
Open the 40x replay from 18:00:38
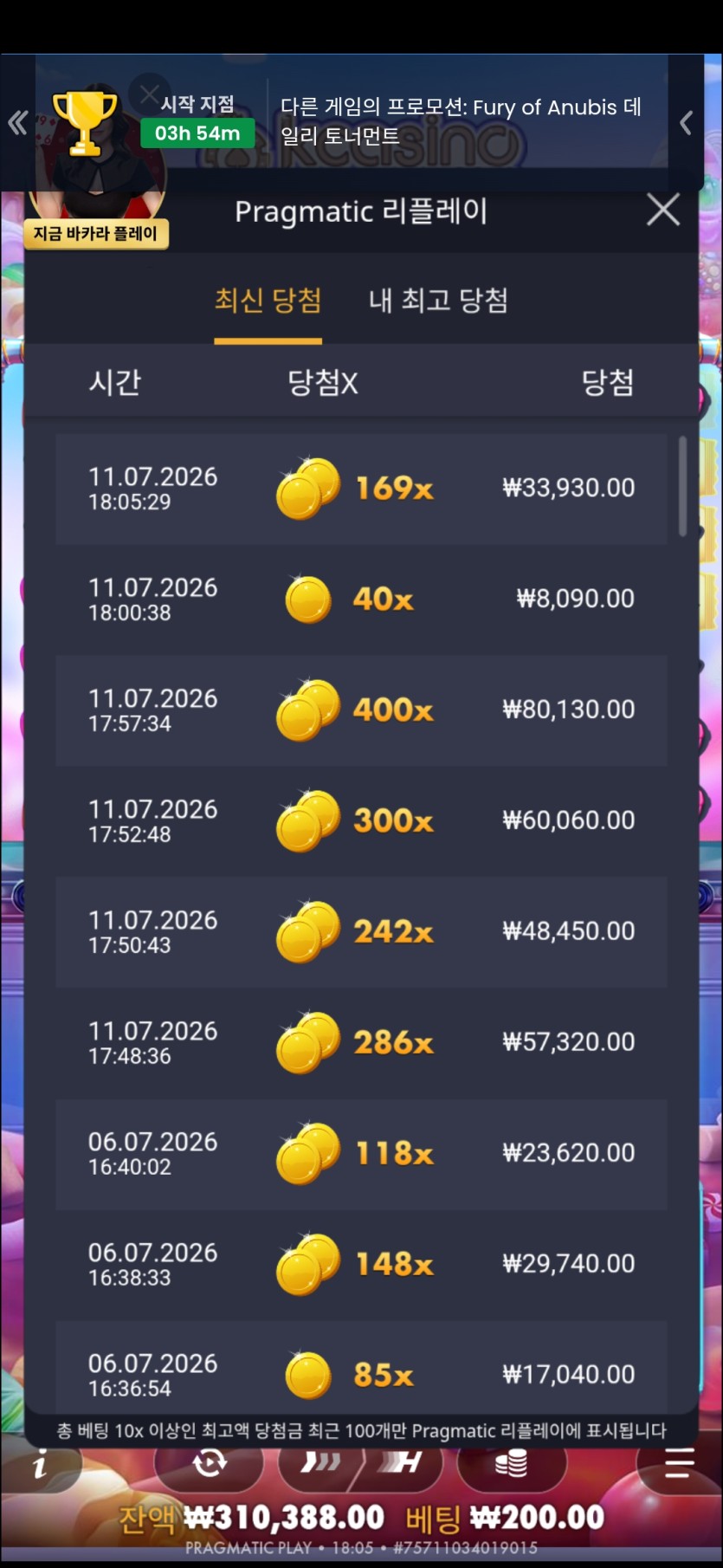point(361,599)
